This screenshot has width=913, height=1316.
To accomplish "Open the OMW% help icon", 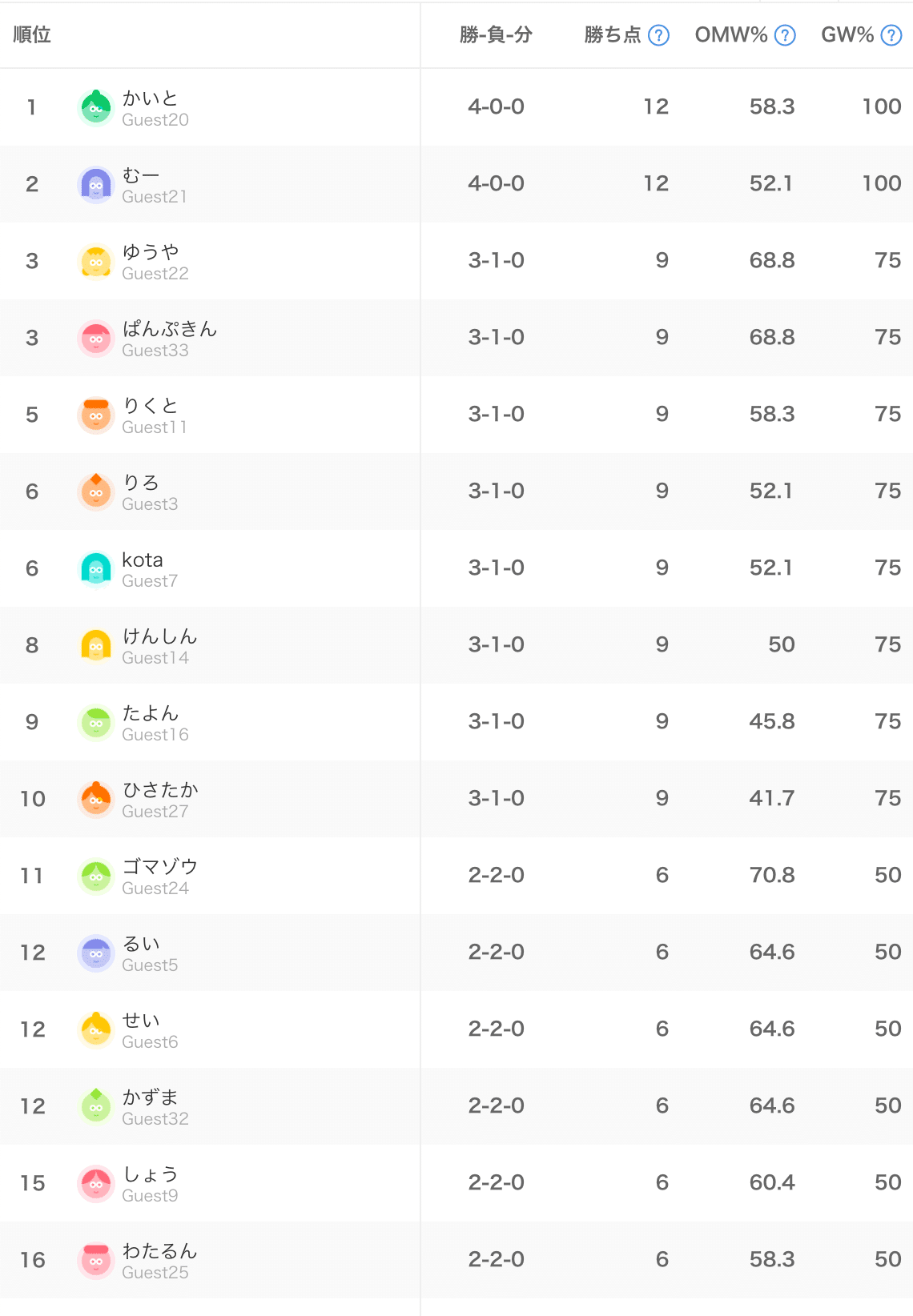I will [x=786, y=35].
